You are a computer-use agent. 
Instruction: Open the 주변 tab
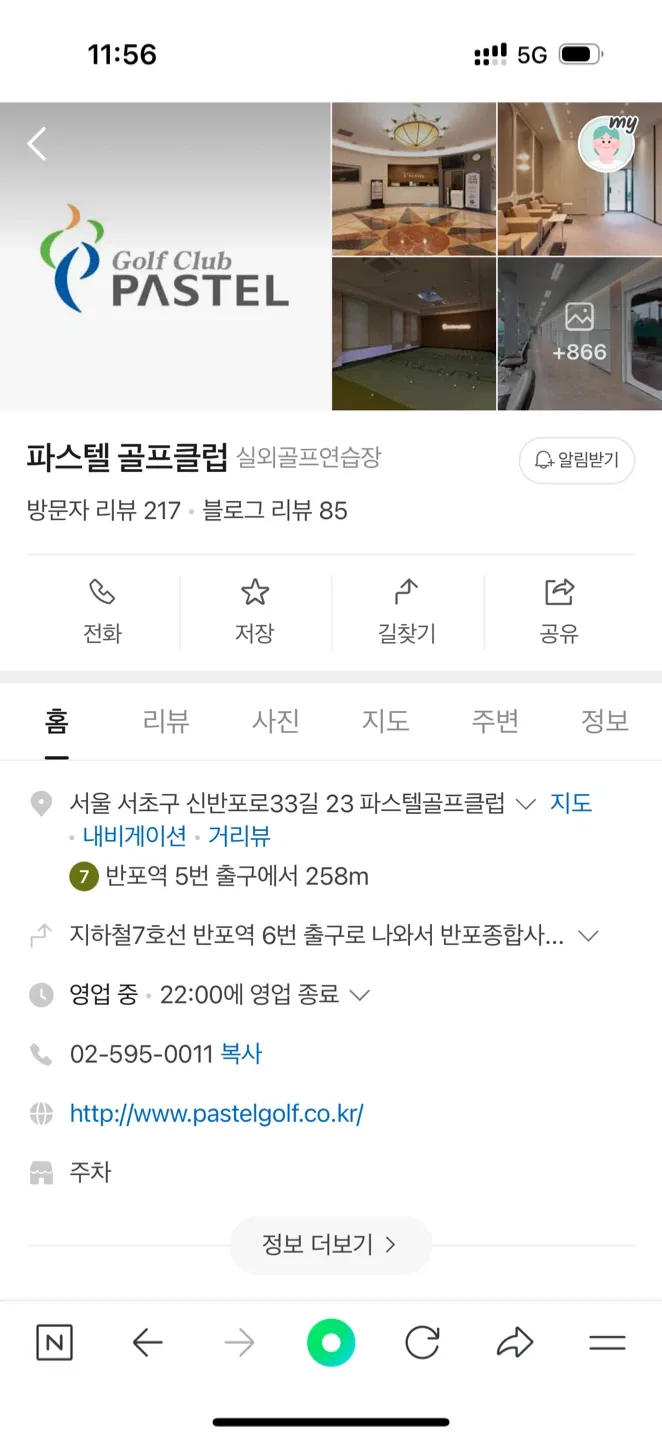coord(495,721)
